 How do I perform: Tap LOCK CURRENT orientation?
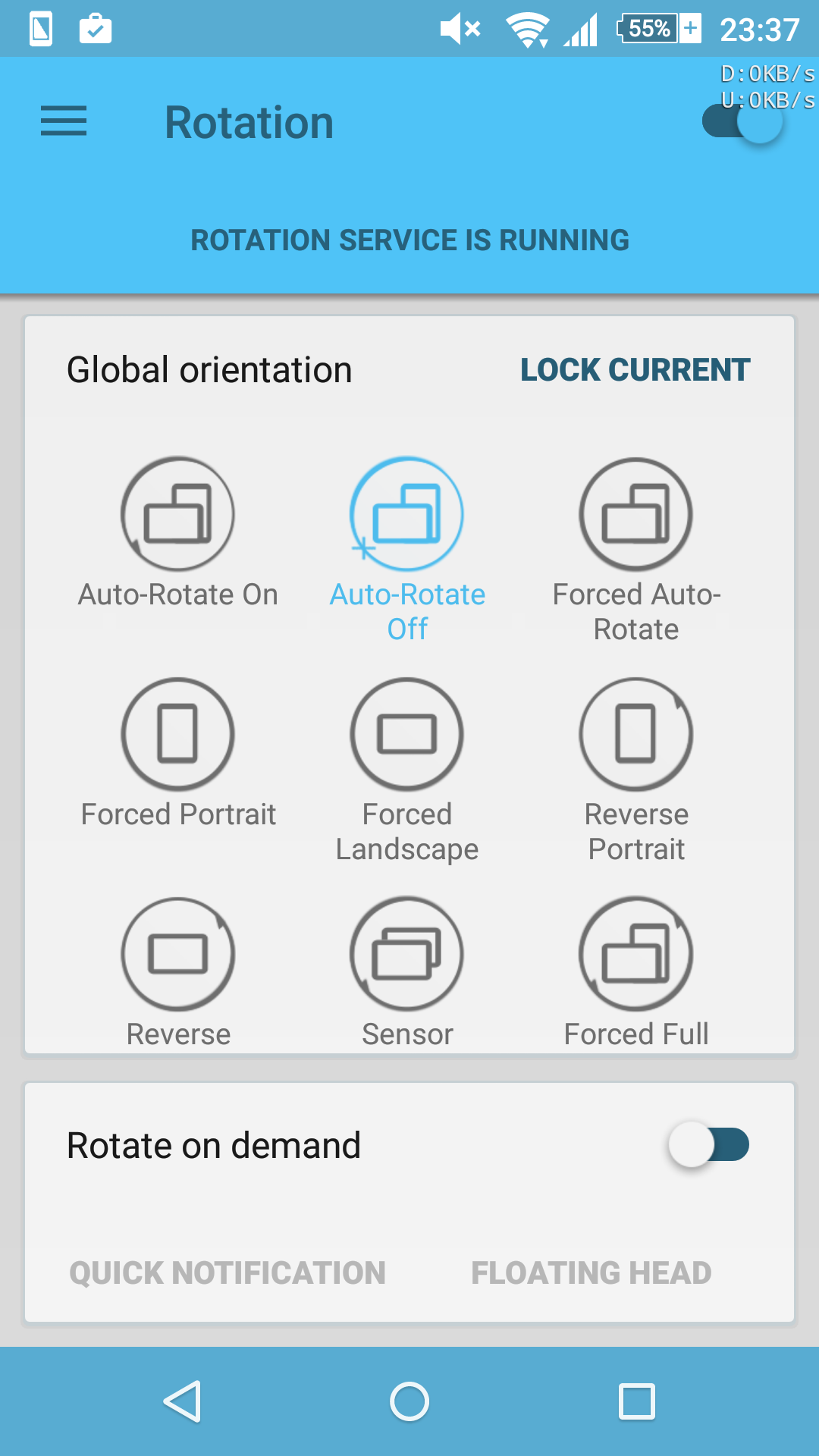pos(635,370)
